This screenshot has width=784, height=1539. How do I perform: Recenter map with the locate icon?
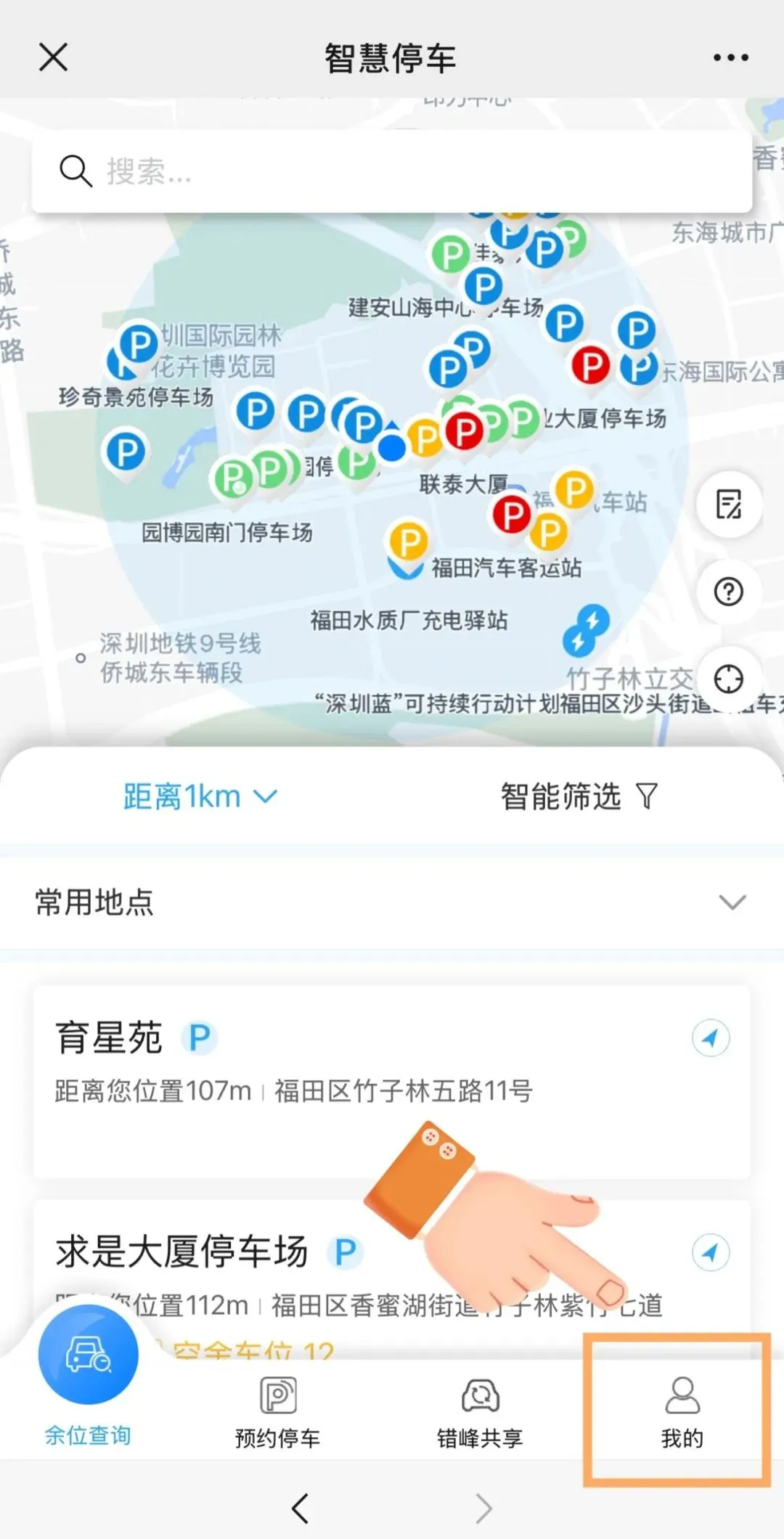click(729, 679)
